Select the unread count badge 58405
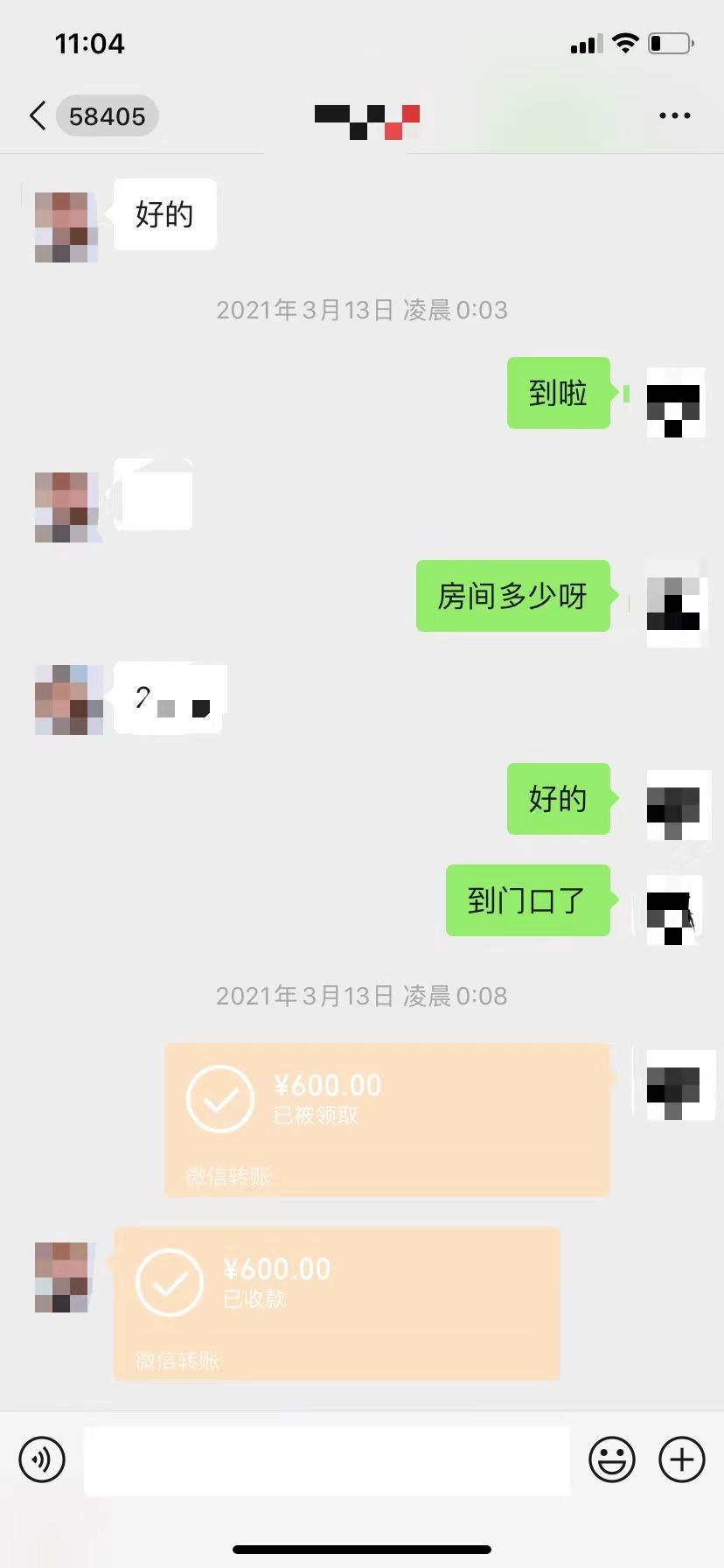Screen dimensions: 724x1568 (108, 115)
